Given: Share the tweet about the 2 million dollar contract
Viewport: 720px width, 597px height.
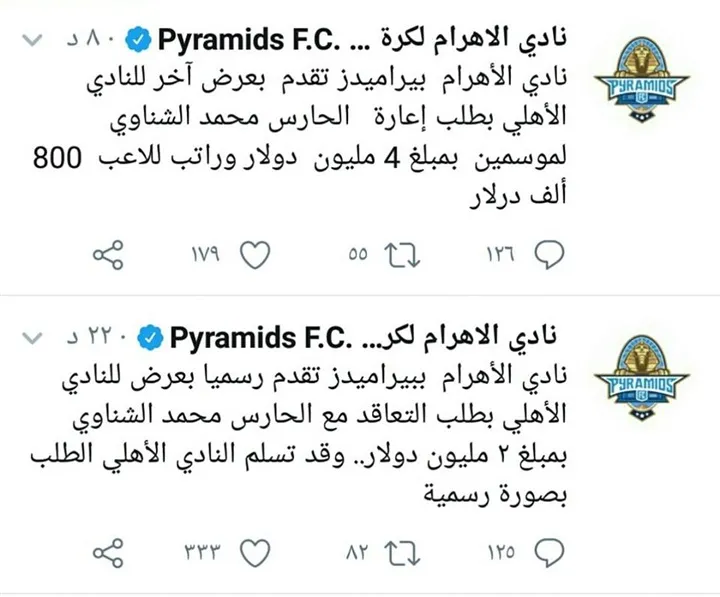Looking at the screenshot, I should coord(108,549).
